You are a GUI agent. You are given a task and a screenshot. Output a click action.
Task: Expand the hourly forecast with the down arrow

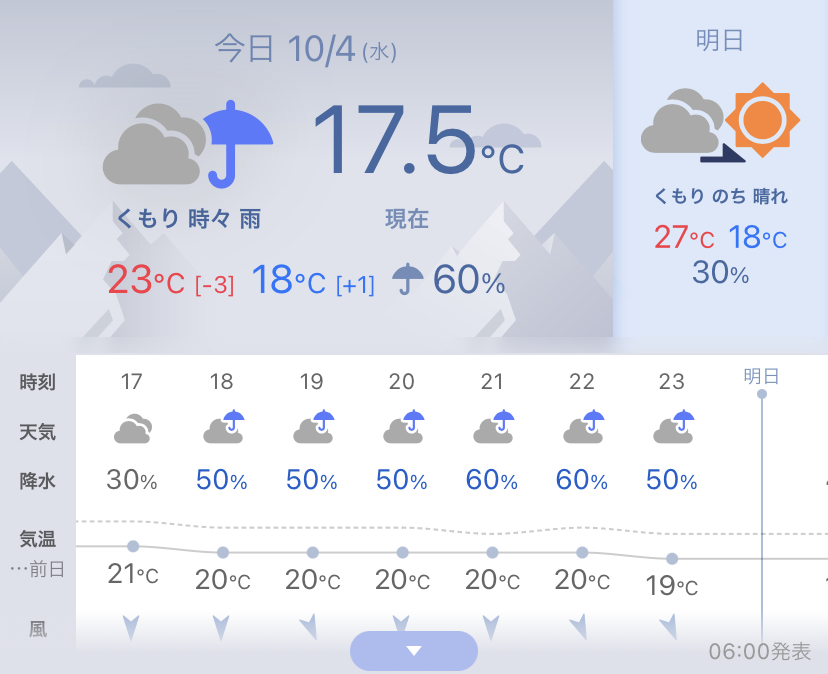[x=414, y=651]
